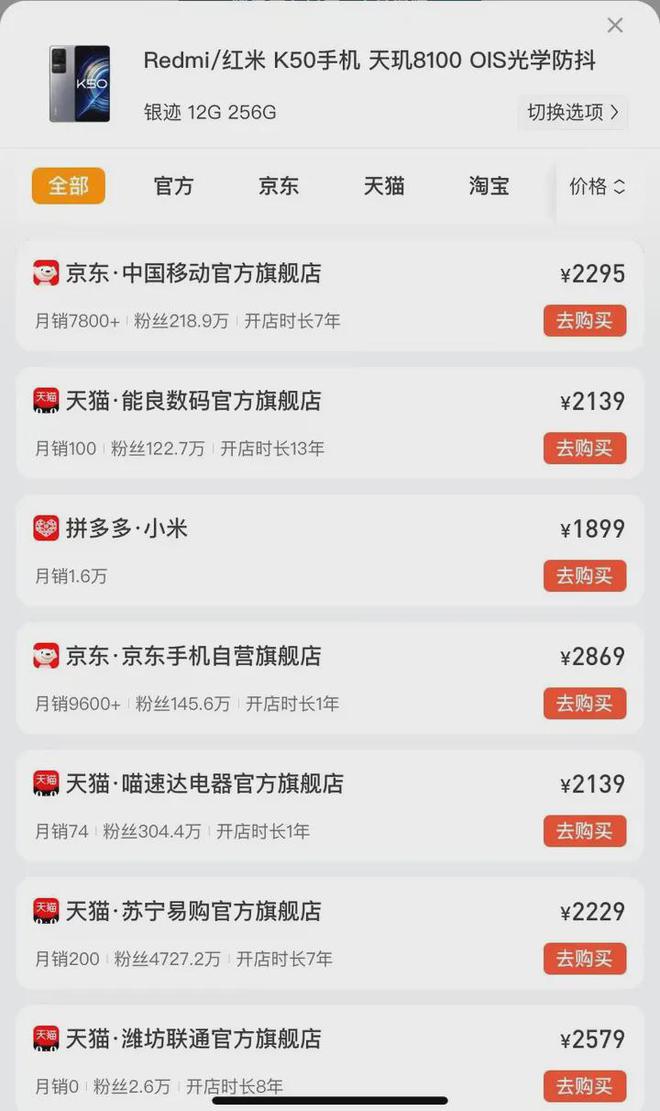Switch to the 官方 tab

tap(173, 186)
